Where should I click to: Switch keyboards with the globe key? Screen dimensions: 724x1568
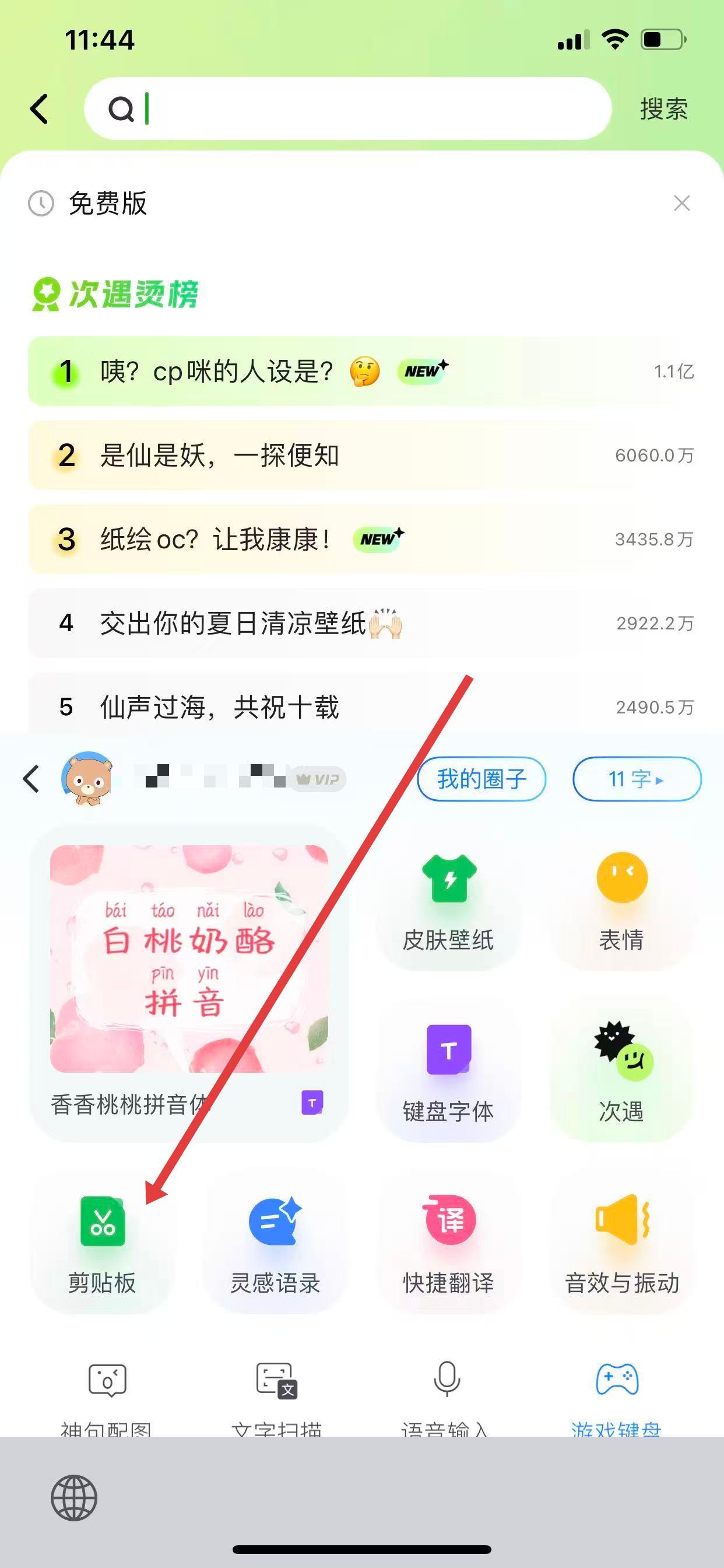(x=73, y=1497)
